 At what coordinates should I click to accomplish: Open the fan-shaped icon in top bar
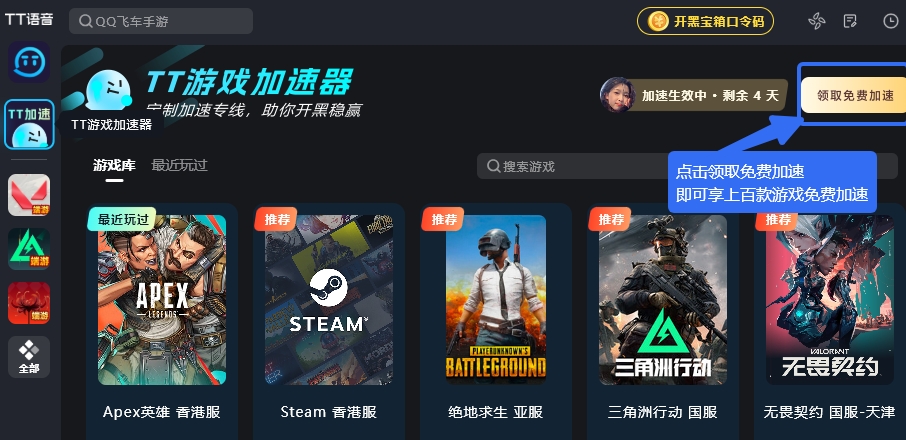click(x=815, y=21)
